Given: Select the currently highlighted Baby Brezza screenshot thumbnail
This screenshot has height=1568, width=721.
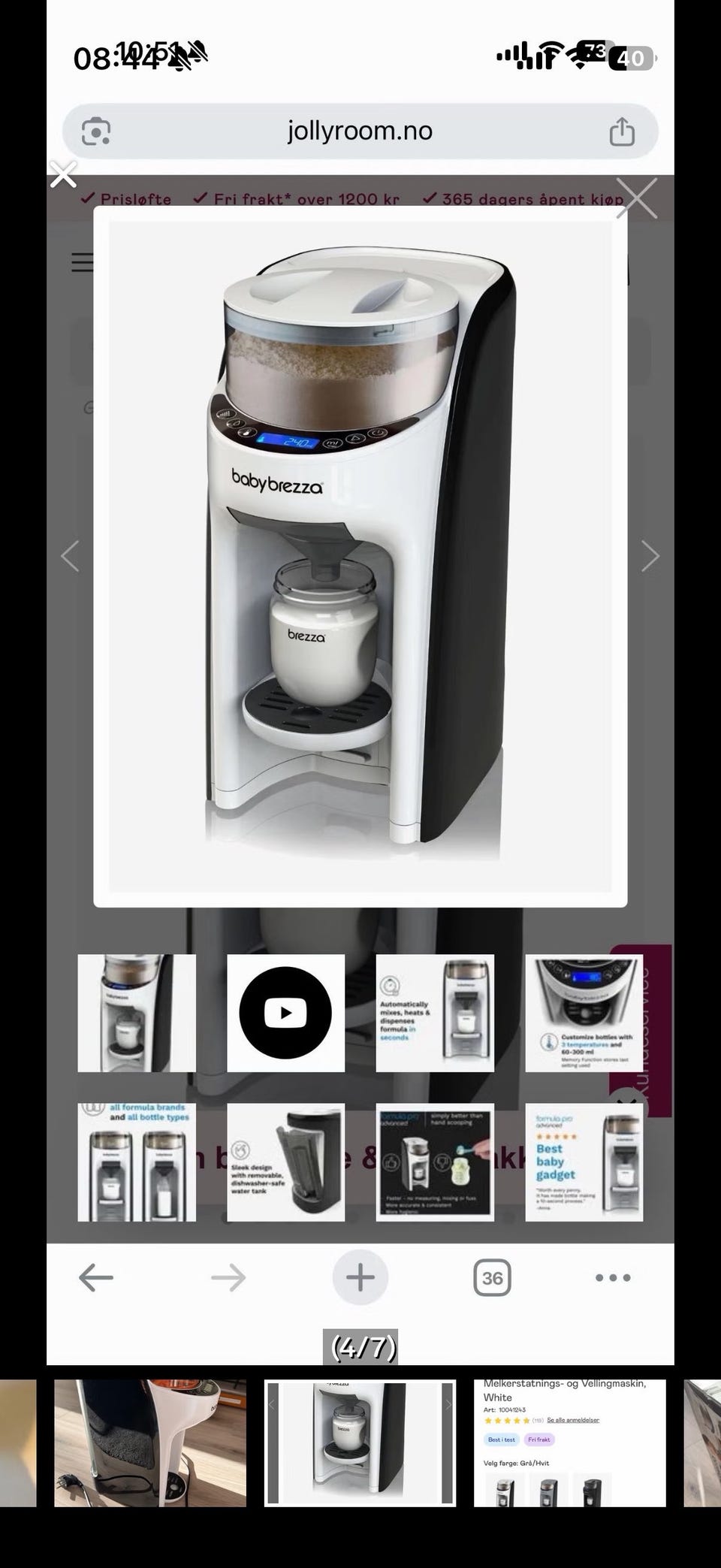Looking at the screenshot, I should point(360,1443).
